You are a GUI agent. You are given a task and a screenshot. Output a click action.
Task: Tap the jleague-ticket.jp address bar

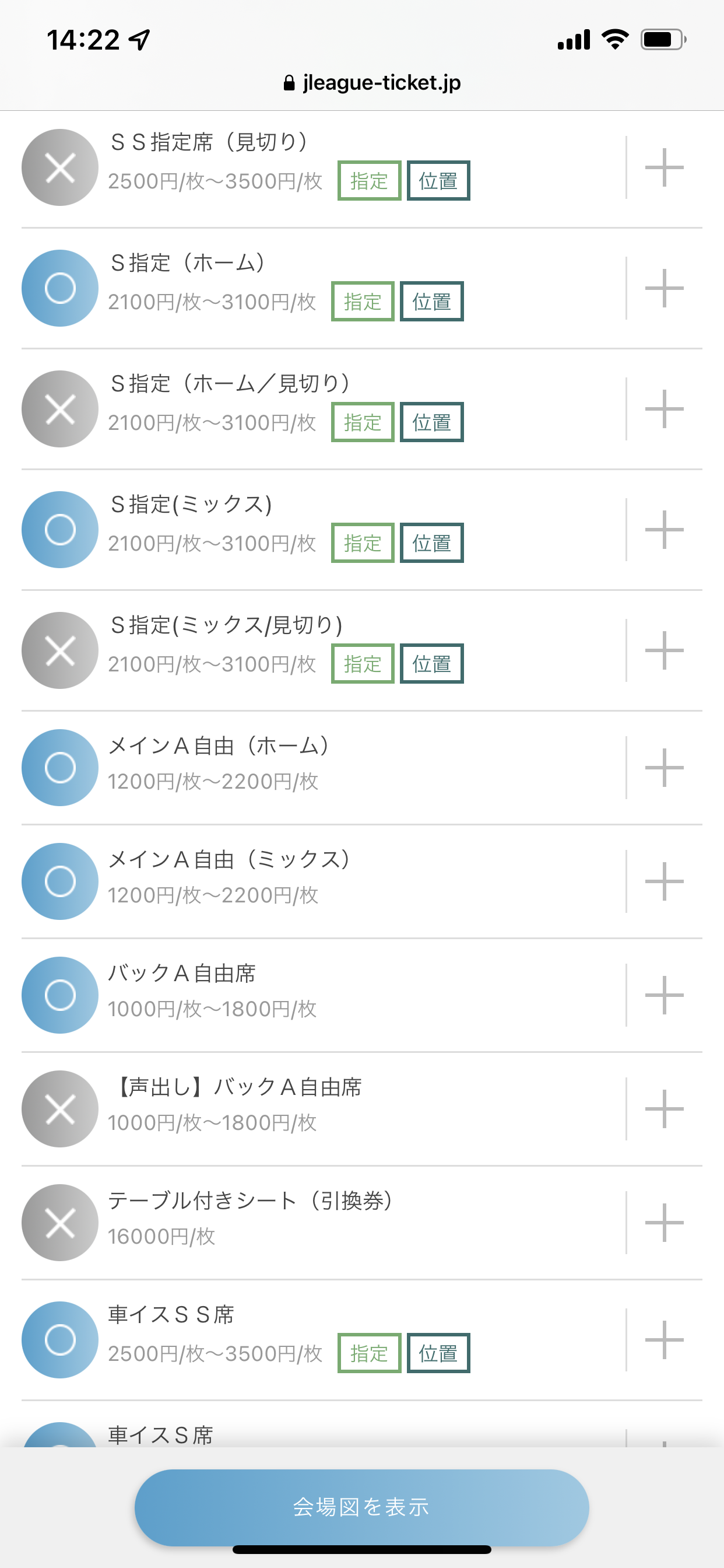coord(372,83)
